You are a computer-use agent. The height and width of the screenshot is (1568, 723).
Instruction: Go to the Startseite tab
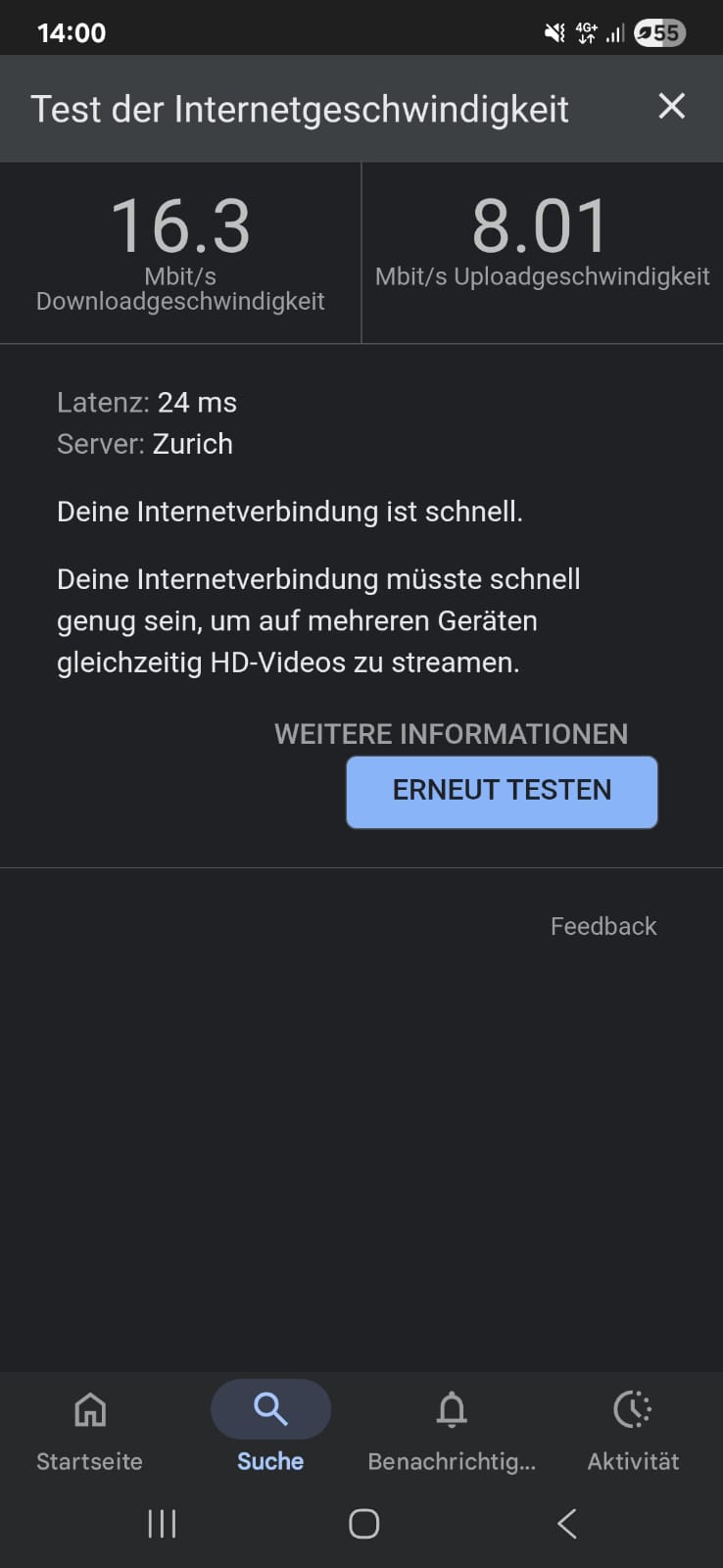coord(89,1431)
